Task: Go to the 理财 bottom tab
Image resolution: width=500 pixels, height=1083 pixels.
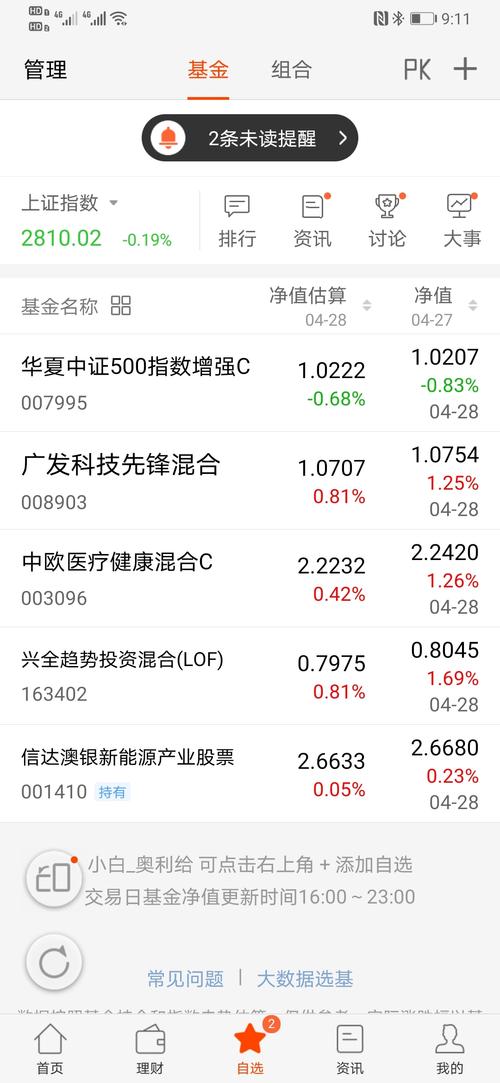Action: 150,1049
